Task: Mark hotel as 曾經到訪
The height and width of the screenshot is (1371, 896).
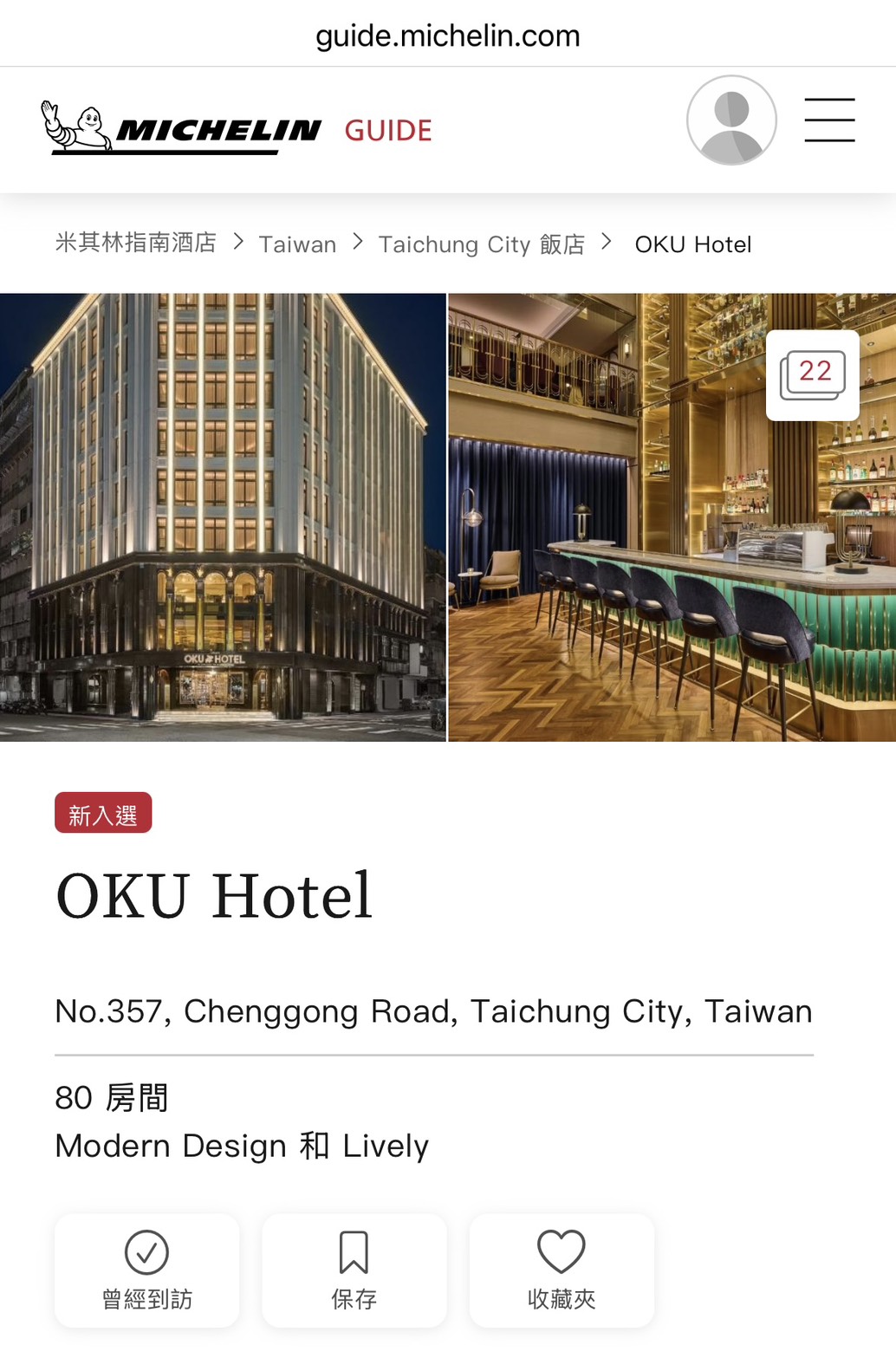Action: point(146,1270)
